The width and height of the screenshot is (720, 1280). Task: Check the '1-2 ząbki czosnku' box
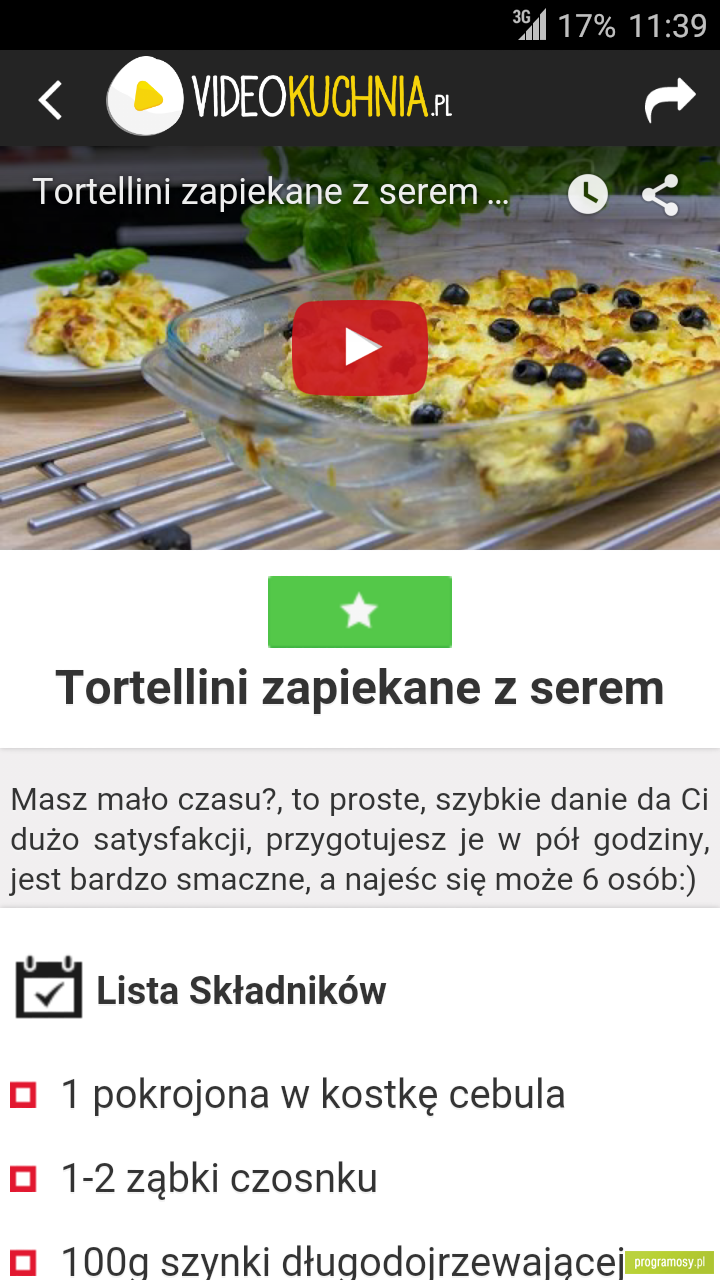tap(23, 1179)
